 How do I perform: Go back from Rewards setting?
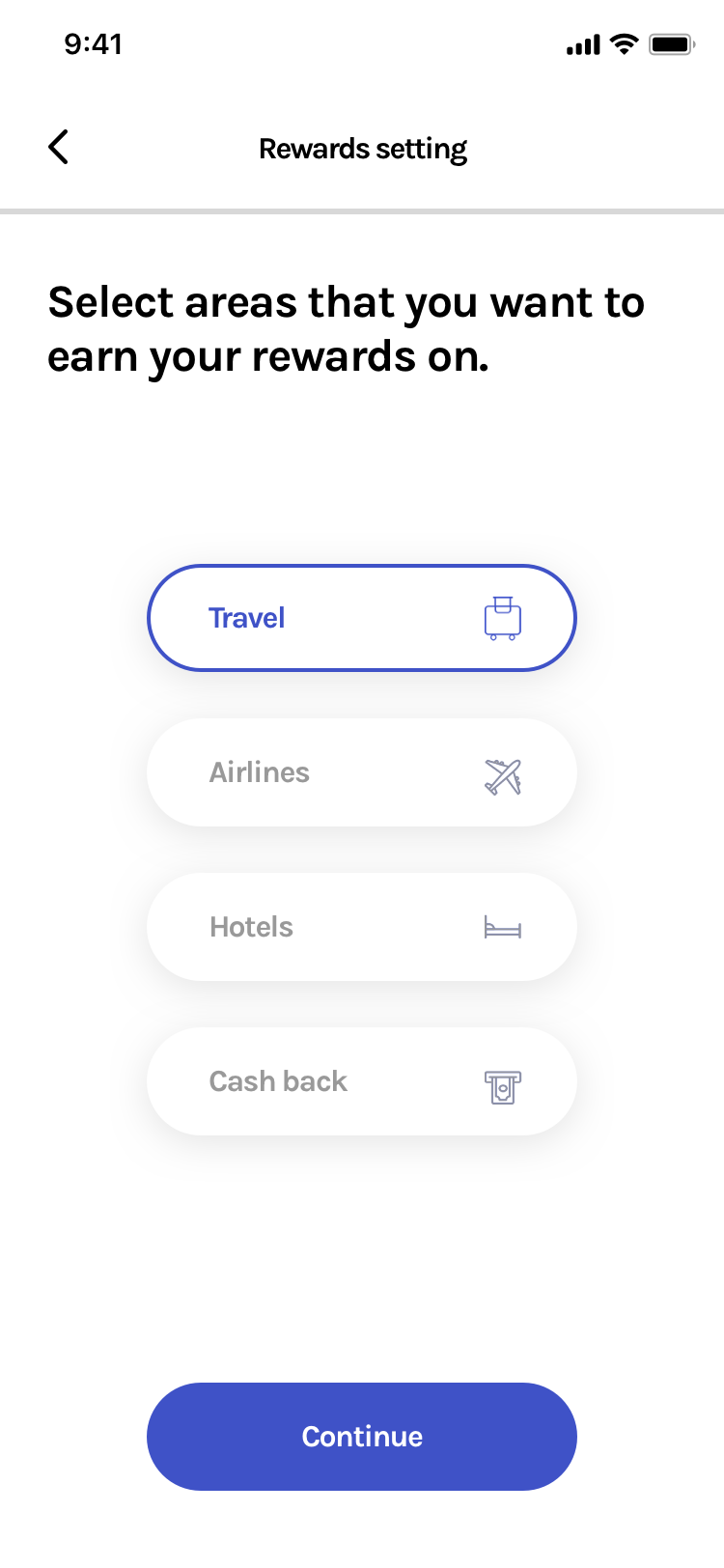click(x=59, y=148)
